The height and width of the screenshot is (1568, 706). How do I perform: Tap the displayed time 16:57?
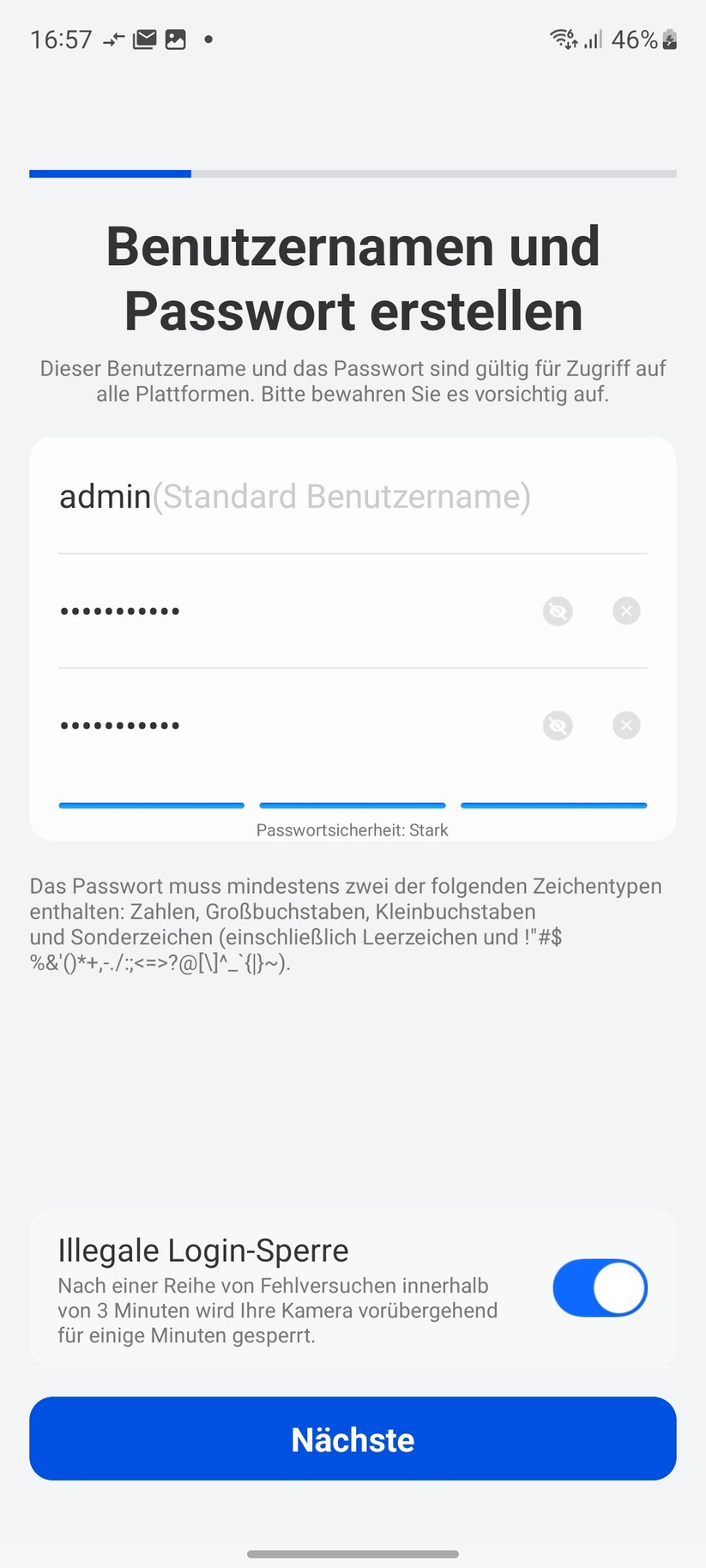coord(60,39)
